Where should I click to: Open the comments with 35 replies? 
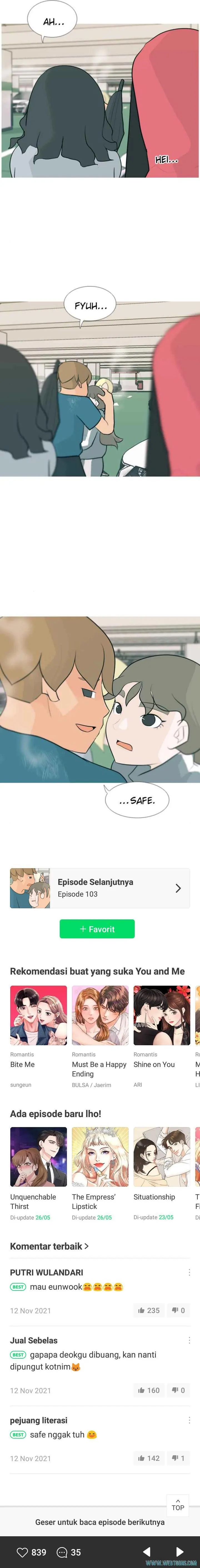(62, 1552)
